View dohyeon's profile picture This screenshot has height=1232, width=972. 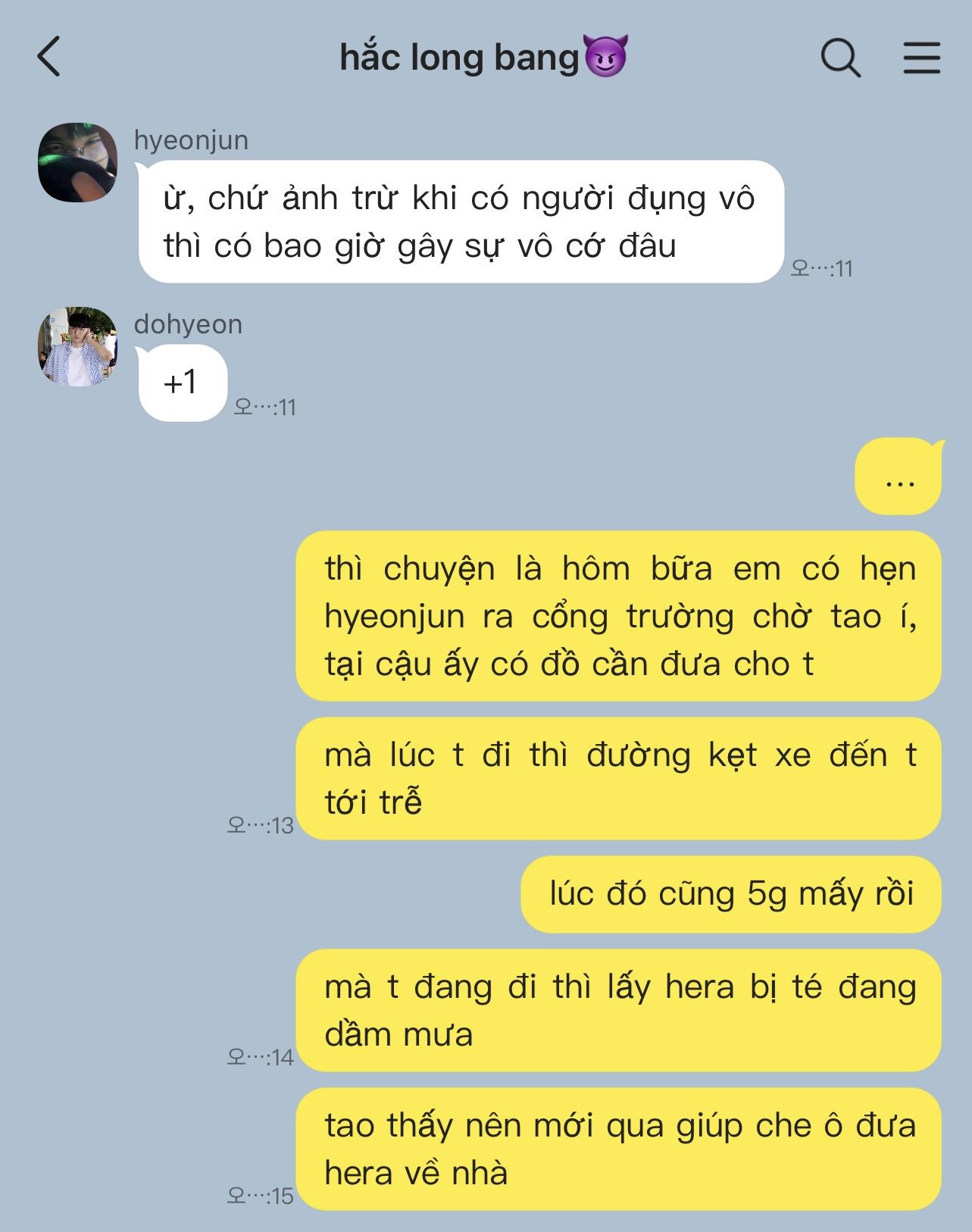pyautogui.click(x=77, y=347)
